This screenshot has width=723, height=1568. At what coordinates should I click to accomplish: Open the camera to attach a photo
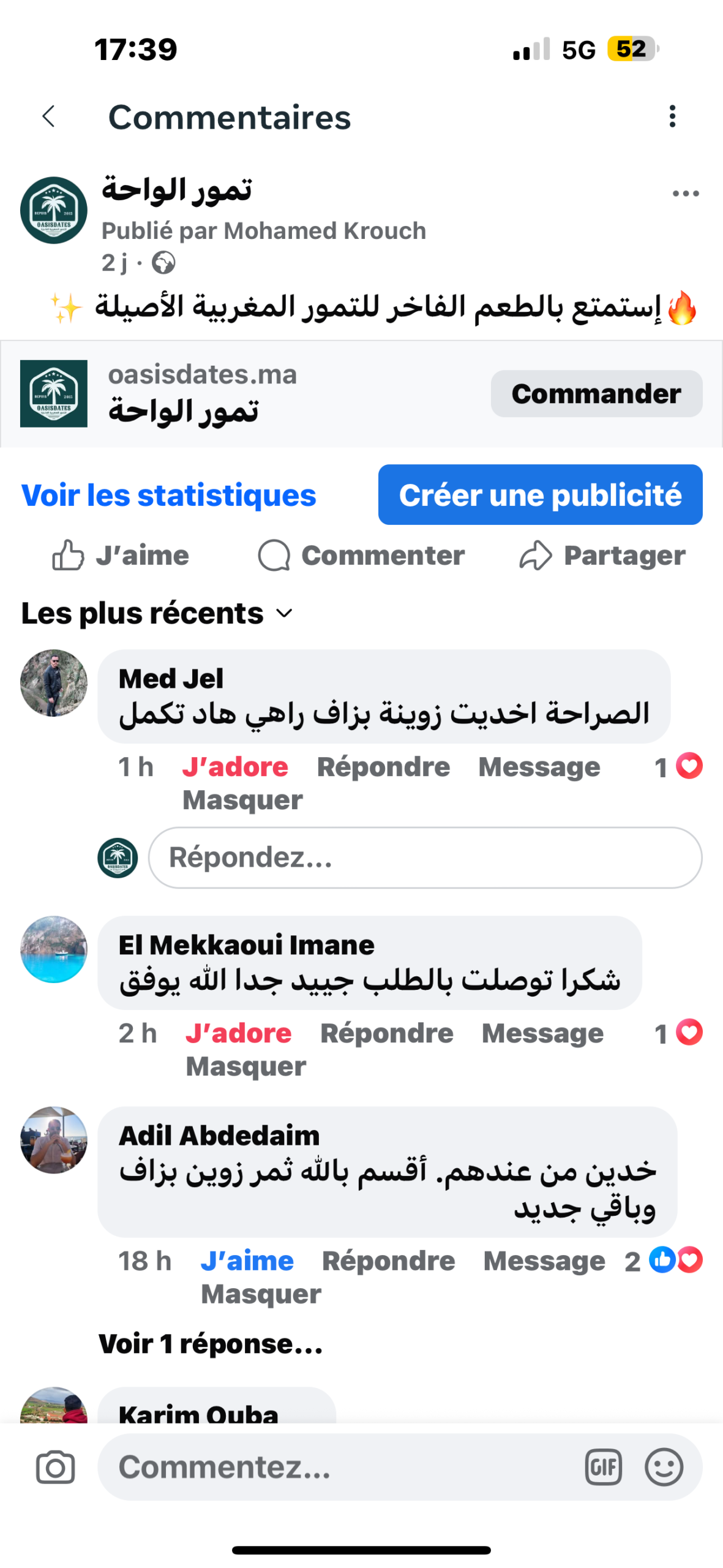coord(55,1467)
